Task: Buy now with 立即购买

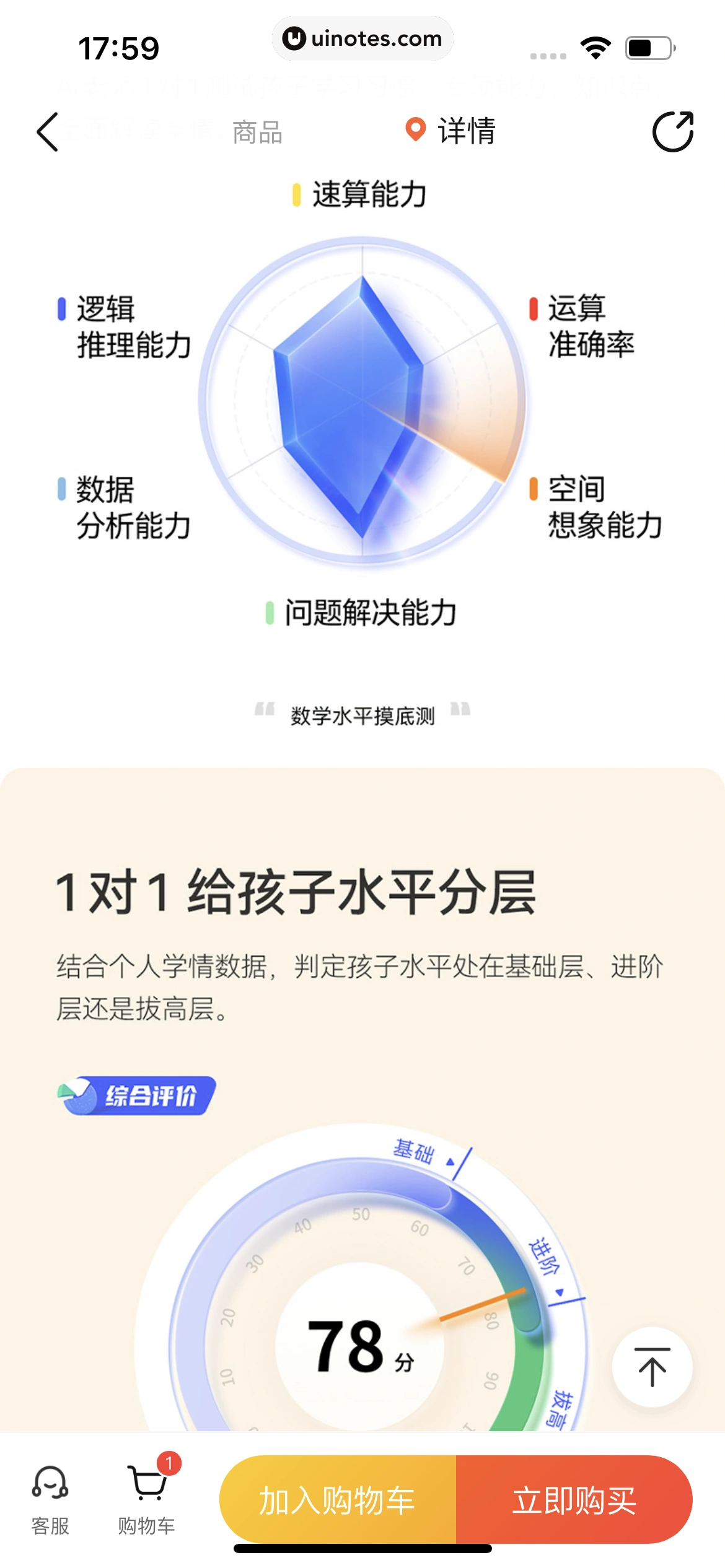Action: tap(574, 1499)
